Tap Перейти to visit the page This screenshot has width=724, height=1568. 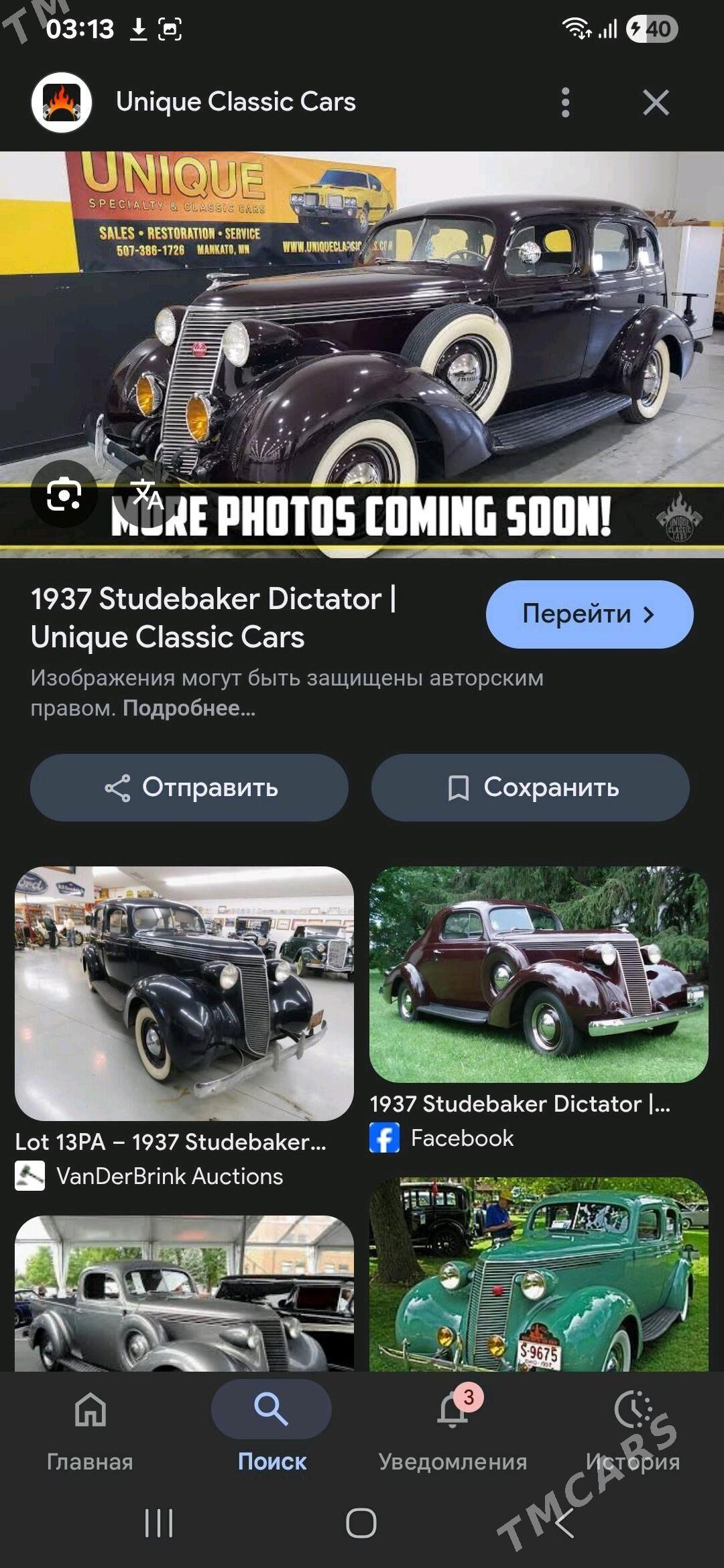[x=588, y=614]
